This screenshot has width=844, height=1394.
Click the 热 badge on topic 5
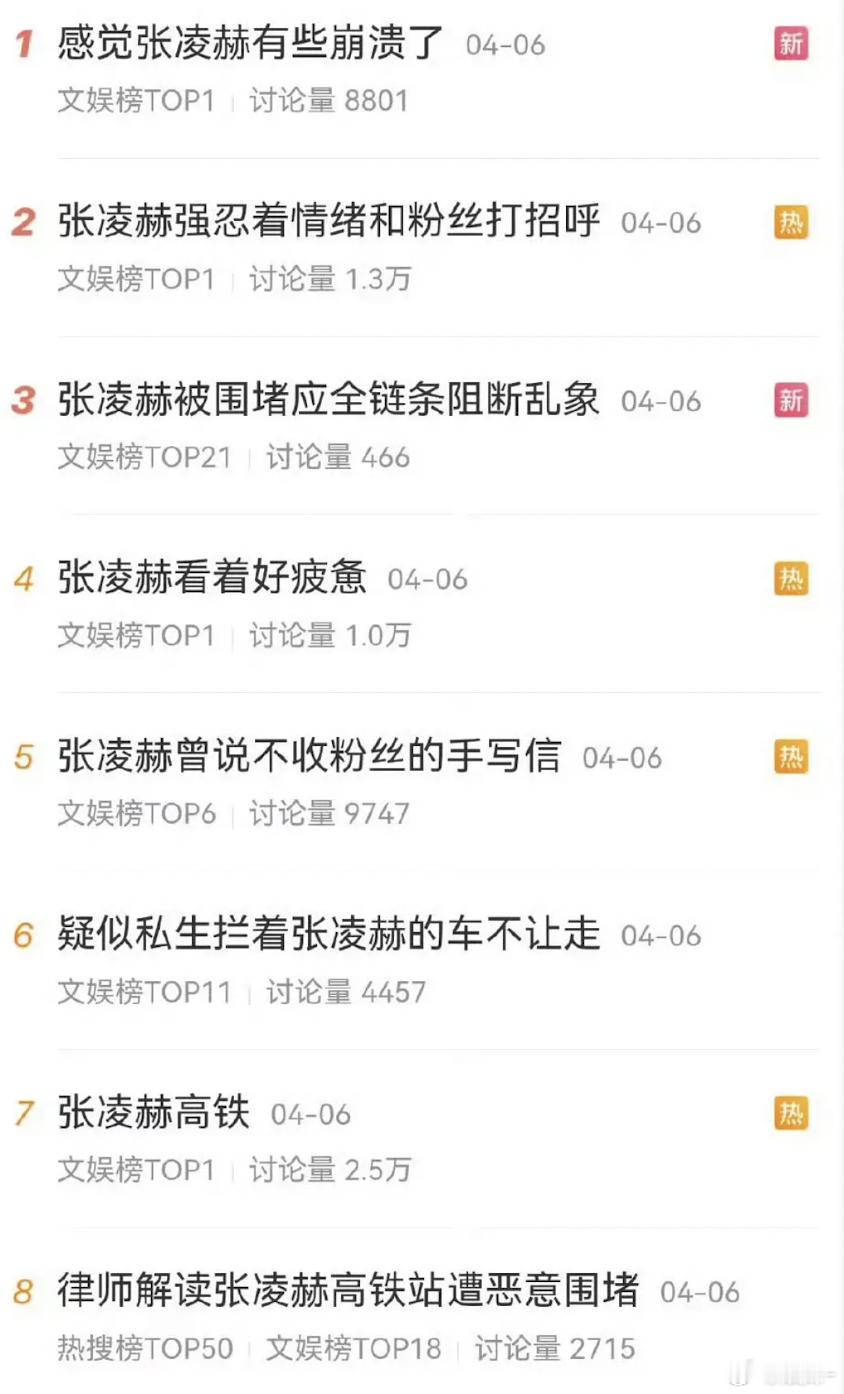click(x=791, y=757)
